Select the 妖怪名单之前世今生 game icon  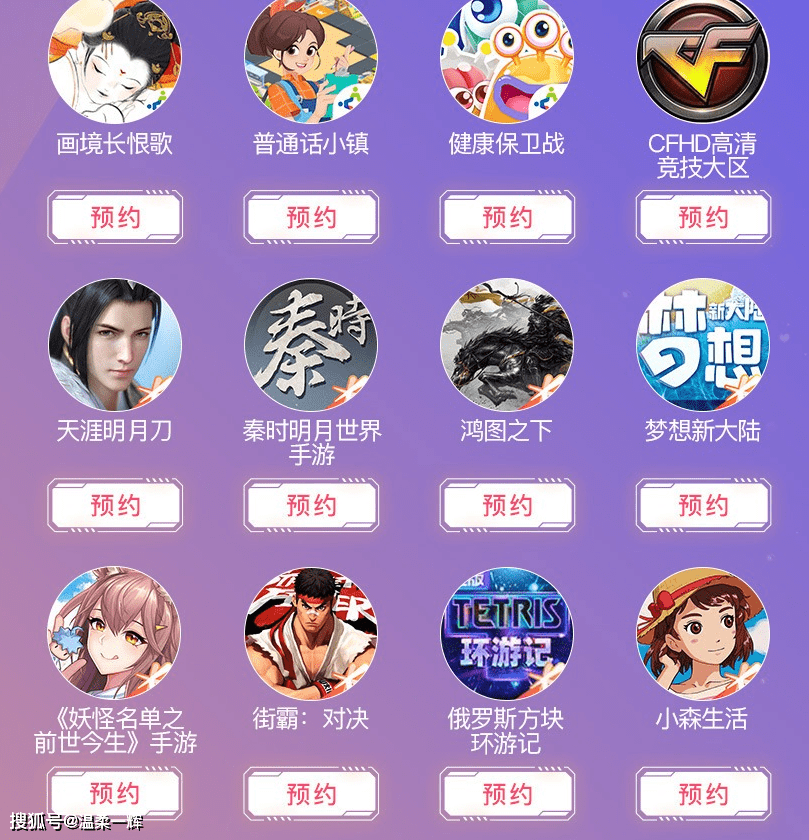[113, 633]
